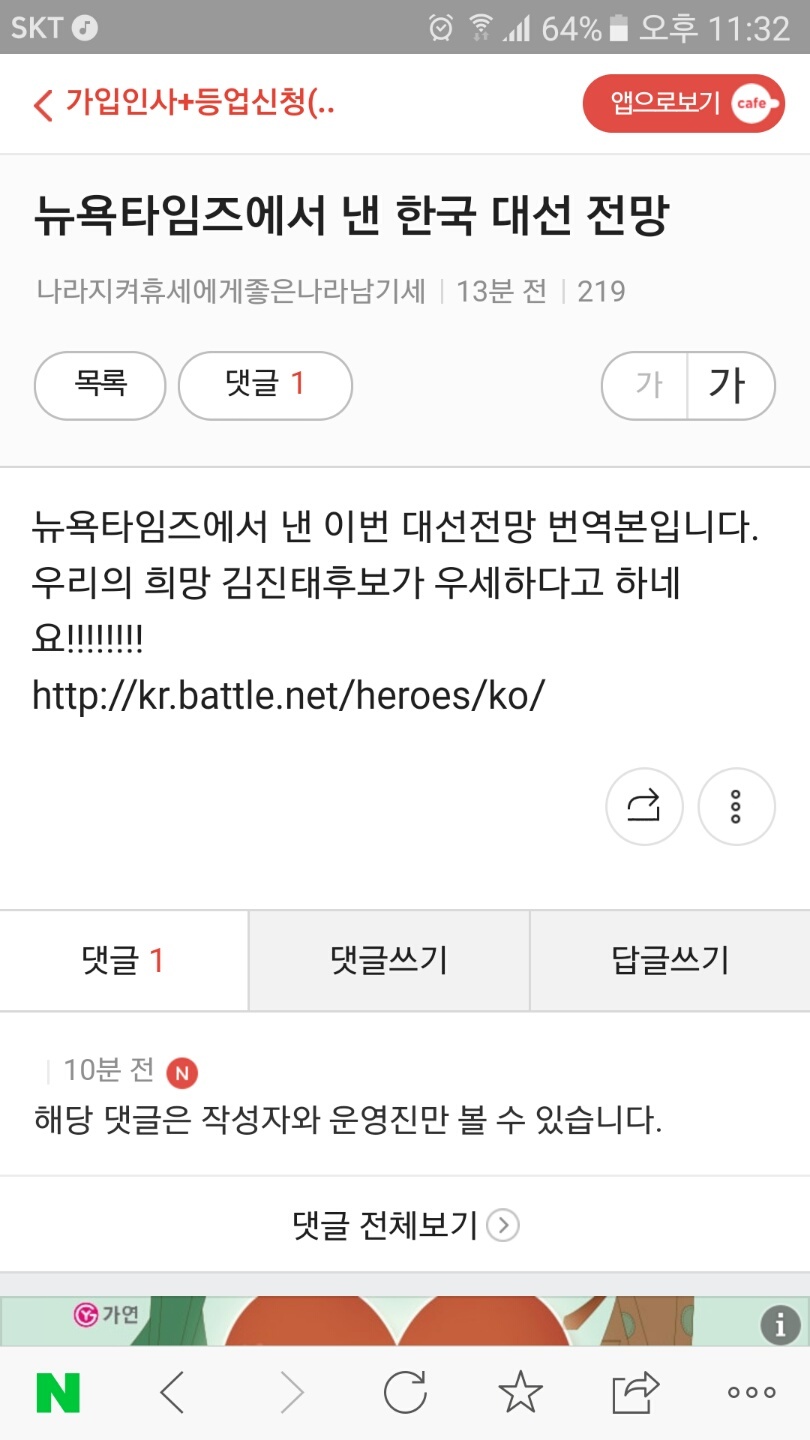810x1440 pixels.
Task: Tap the 앱으로보기 button
Action: [683, 103]
